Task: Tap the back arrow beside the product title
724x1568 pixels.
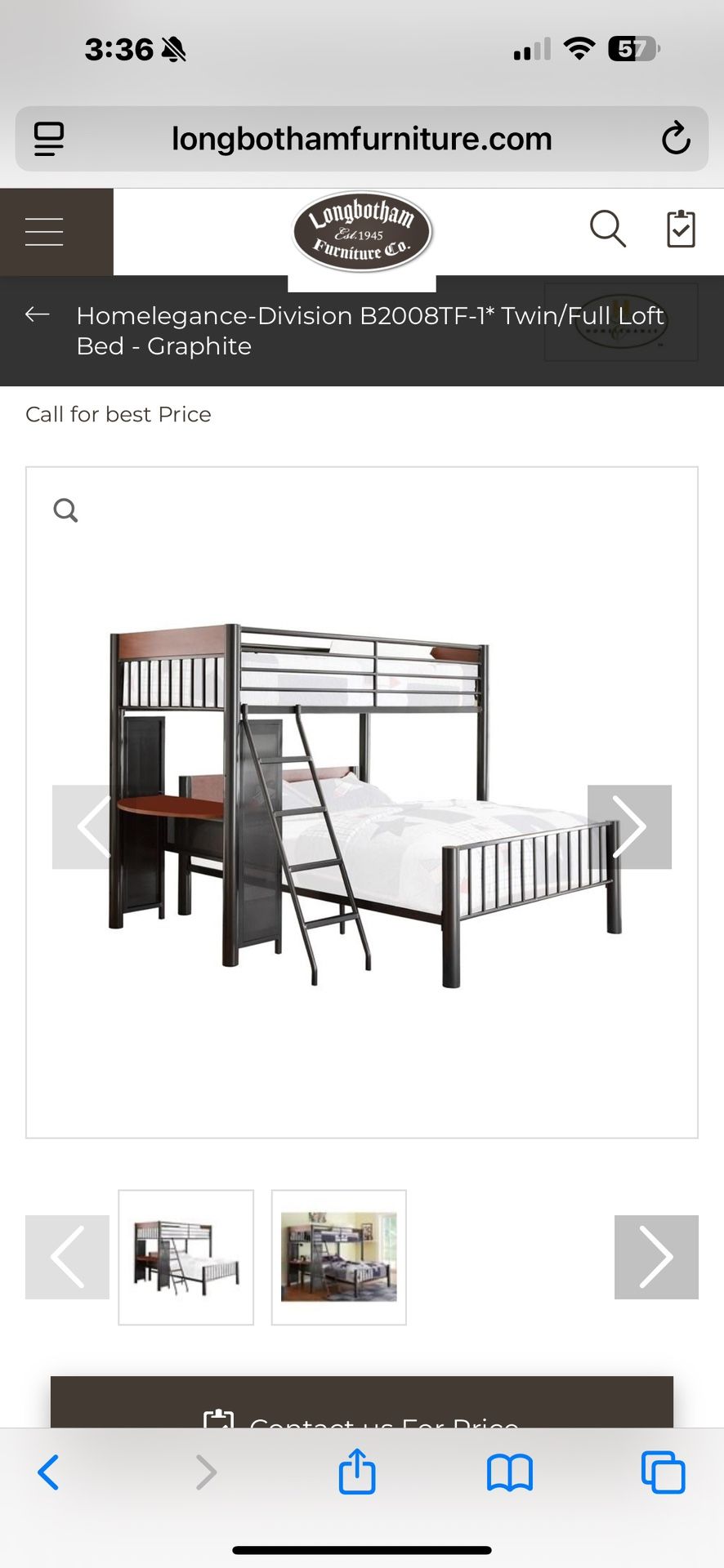Action: coord(38,314)
